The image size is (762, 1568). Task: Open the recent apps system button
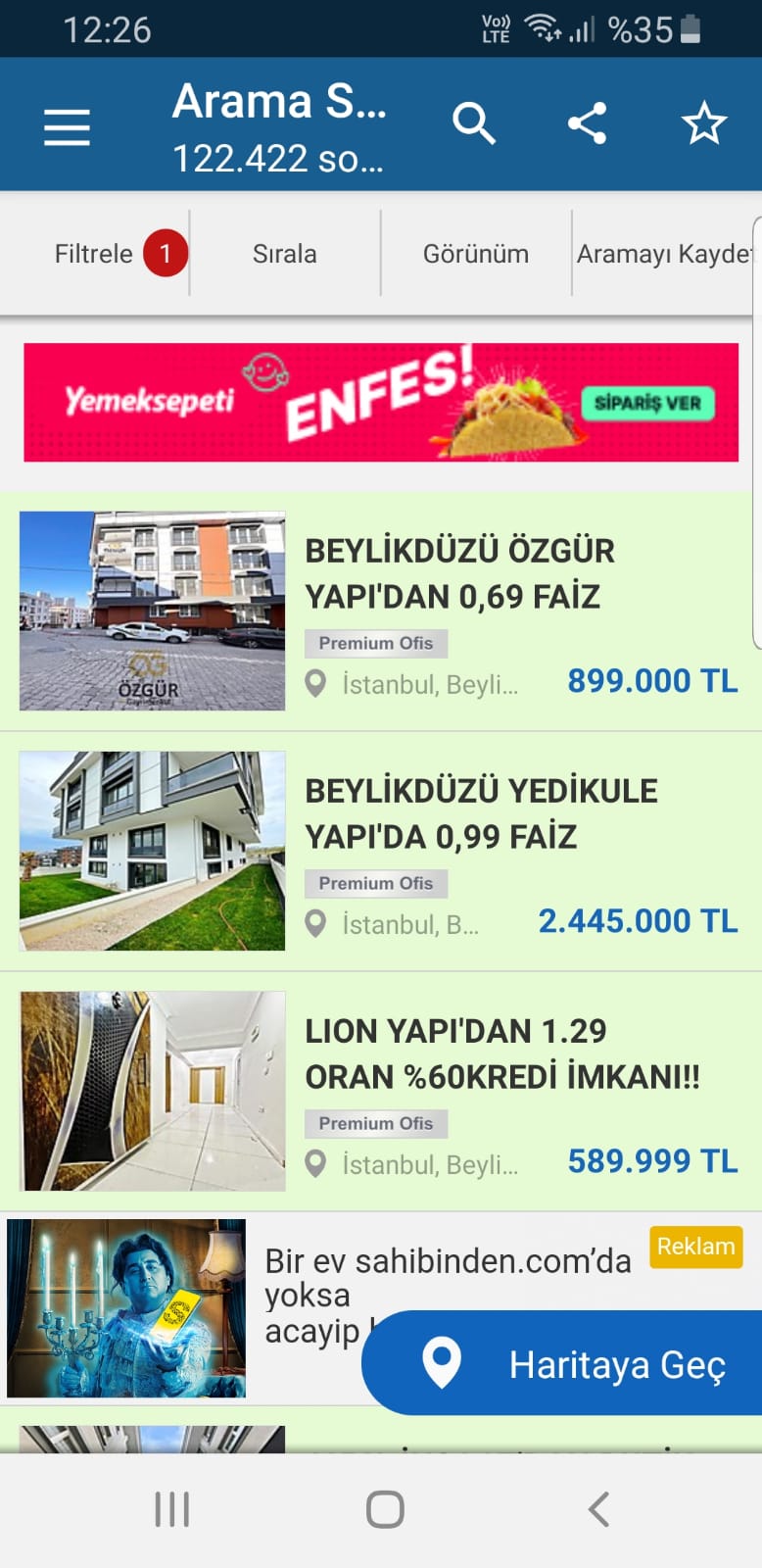[x=172, y=1509]
